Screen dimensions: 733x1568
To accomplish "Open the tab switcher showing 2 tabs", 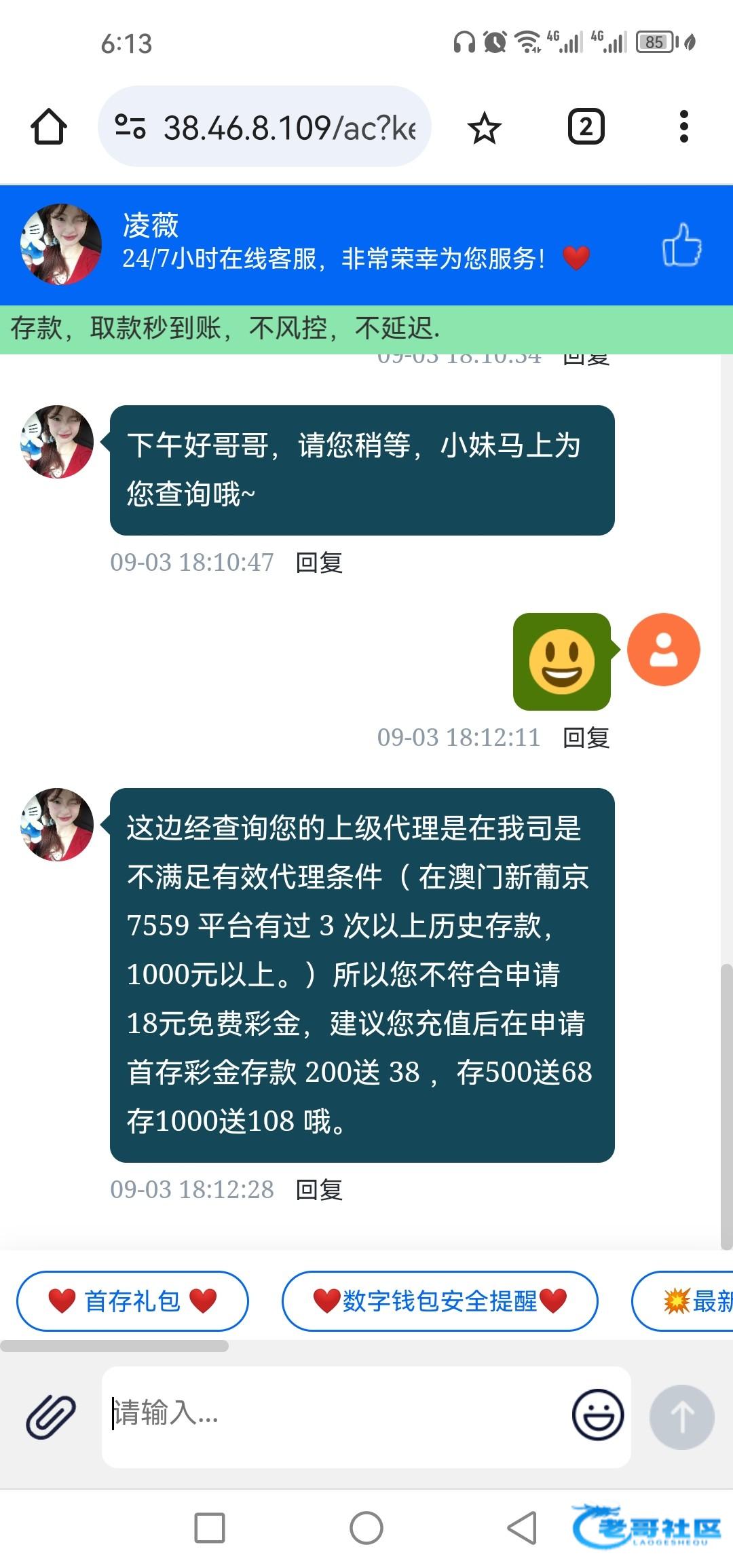I will pos(586,127).
